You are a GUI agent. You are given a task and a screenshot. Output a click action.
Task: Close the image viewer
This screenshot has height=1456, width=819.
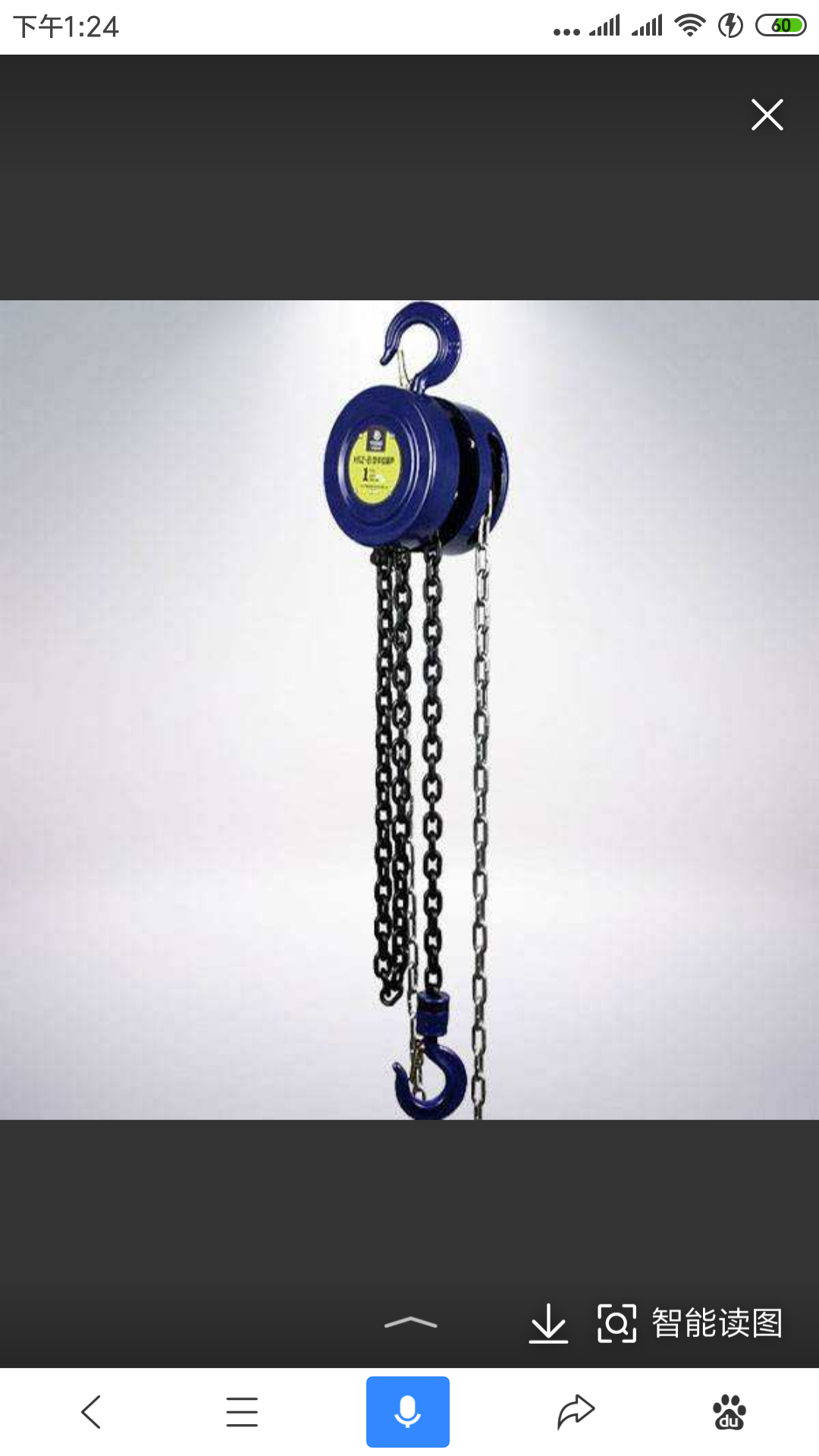(x=767, y=115)
